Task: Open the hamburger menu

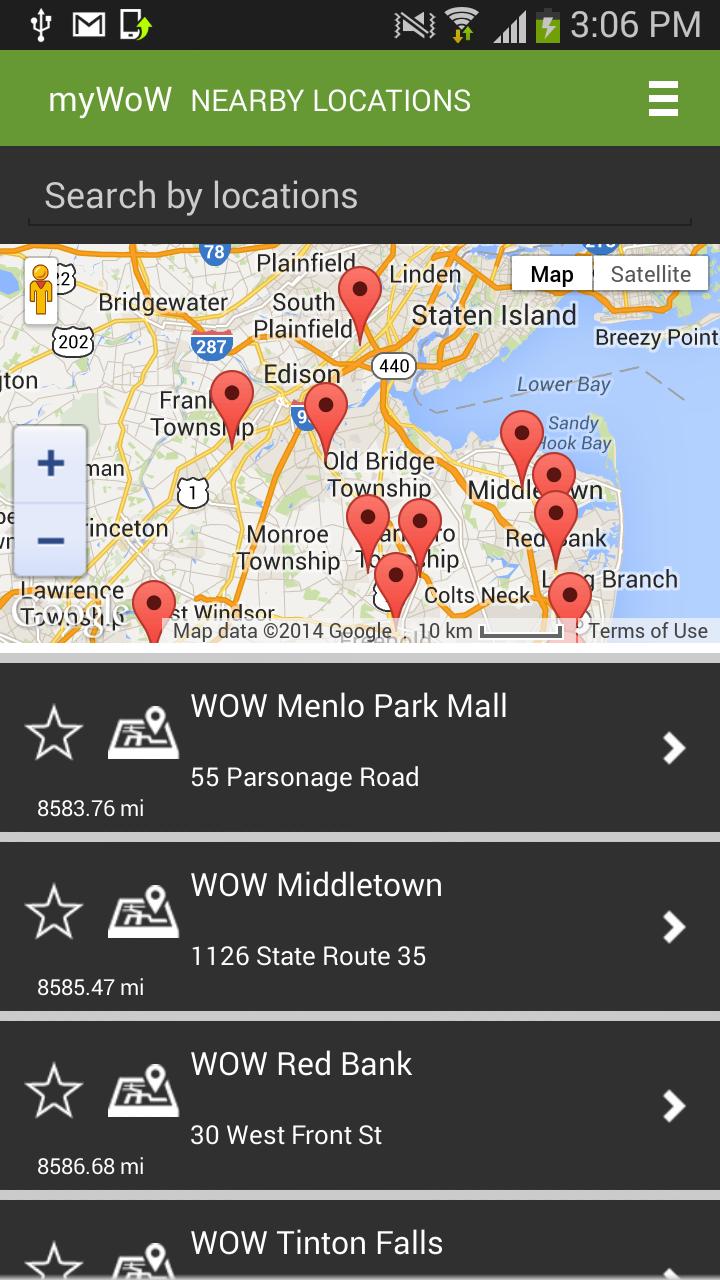Action: click(x=663, y=100)
